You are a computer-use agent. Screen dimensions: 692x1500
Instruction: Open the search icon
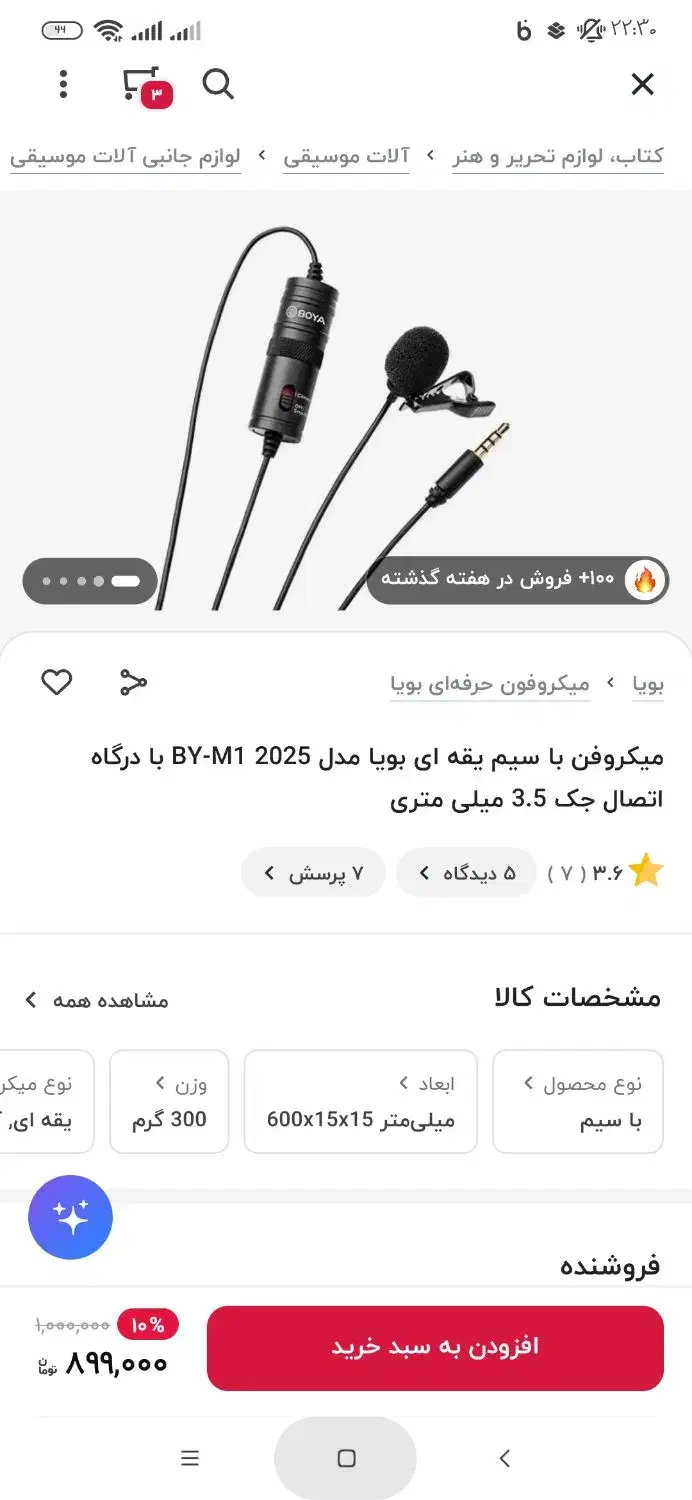pos(218,85)
